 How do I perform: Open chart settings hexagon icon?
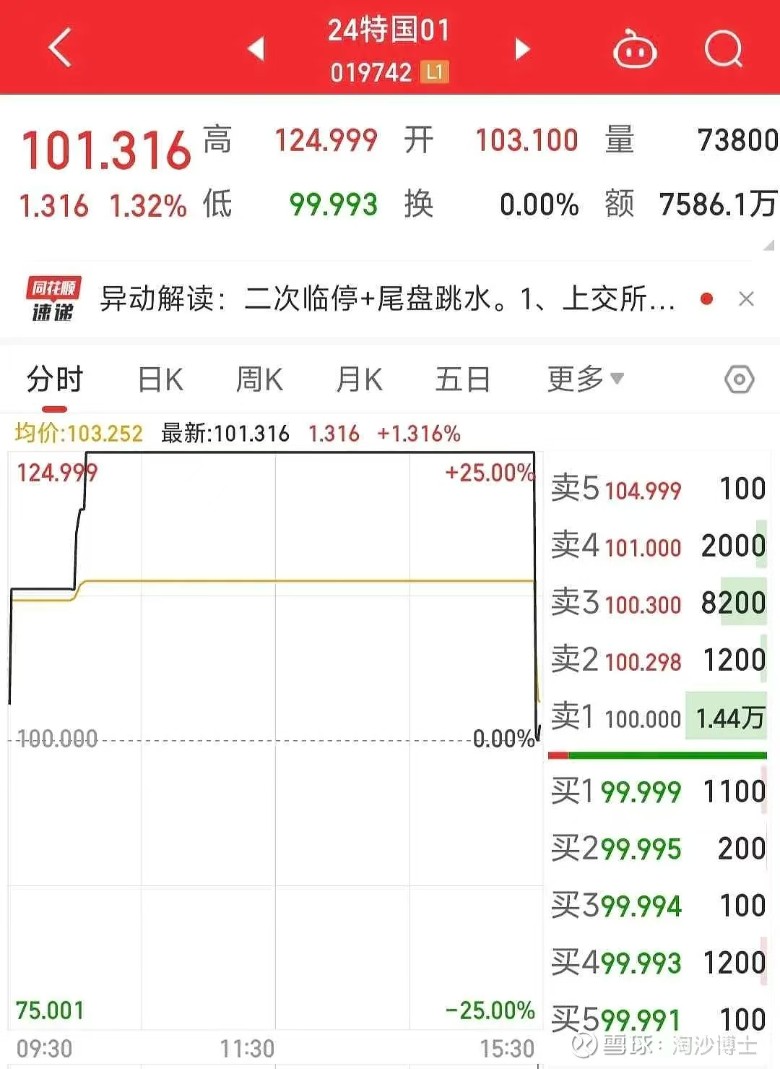[x=740, y=379]
